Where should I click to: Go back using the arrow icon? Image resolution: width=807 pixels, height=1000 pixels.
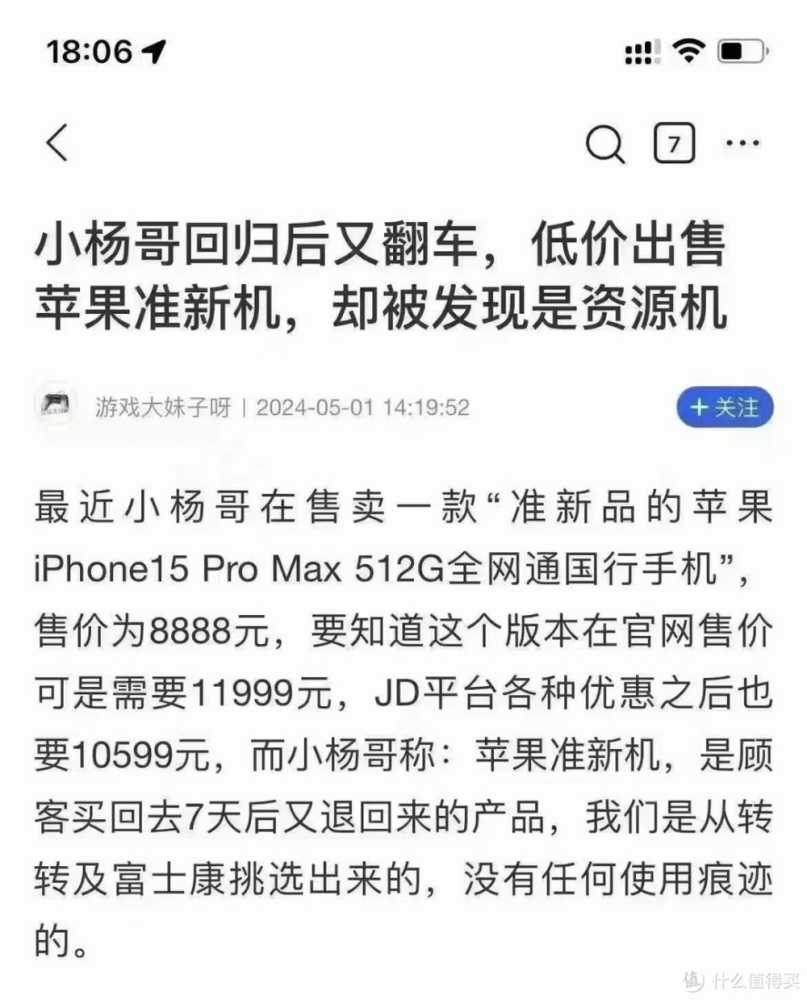click(x=58, y=144)
